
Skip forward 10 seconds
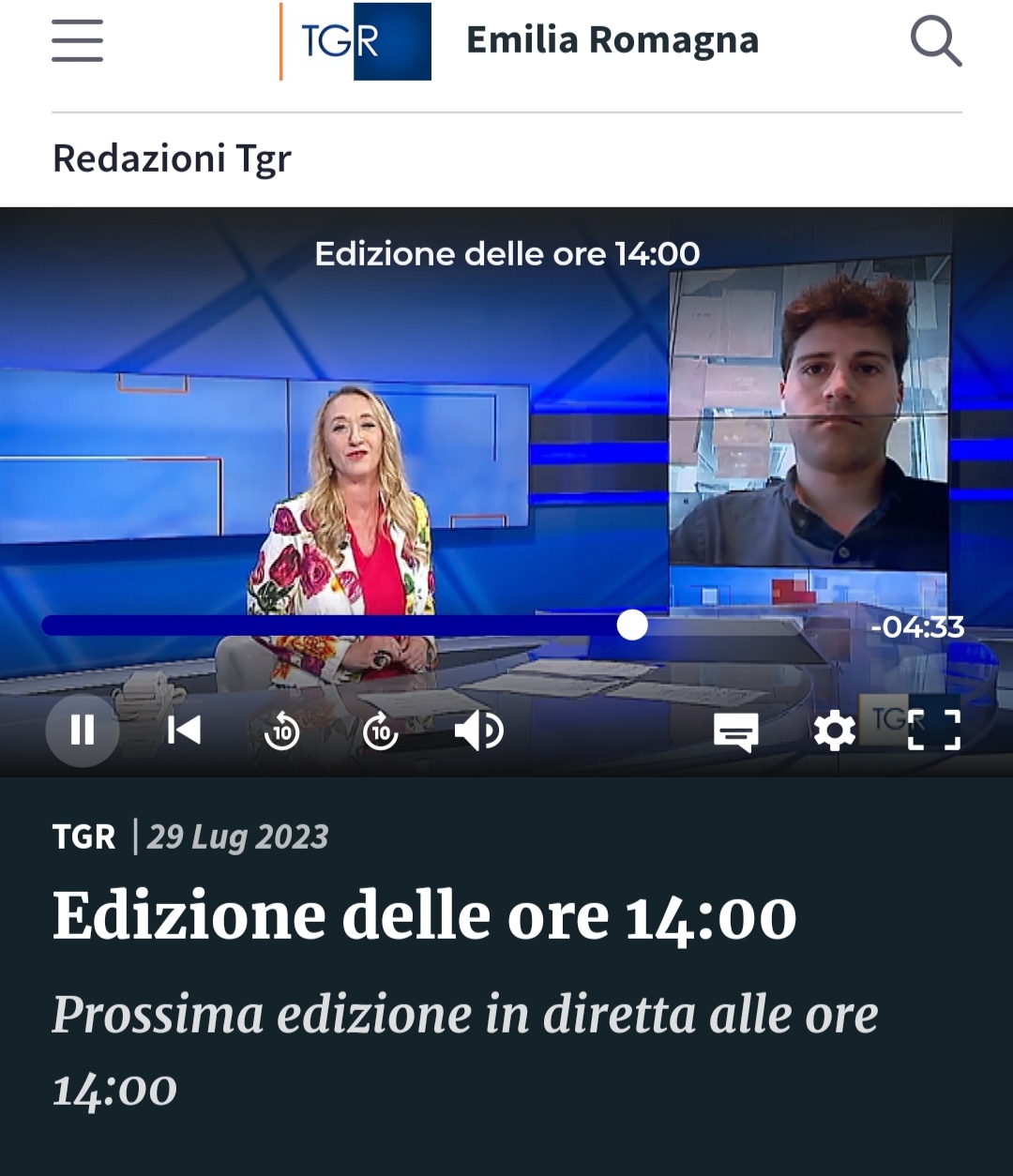(381, 731)
